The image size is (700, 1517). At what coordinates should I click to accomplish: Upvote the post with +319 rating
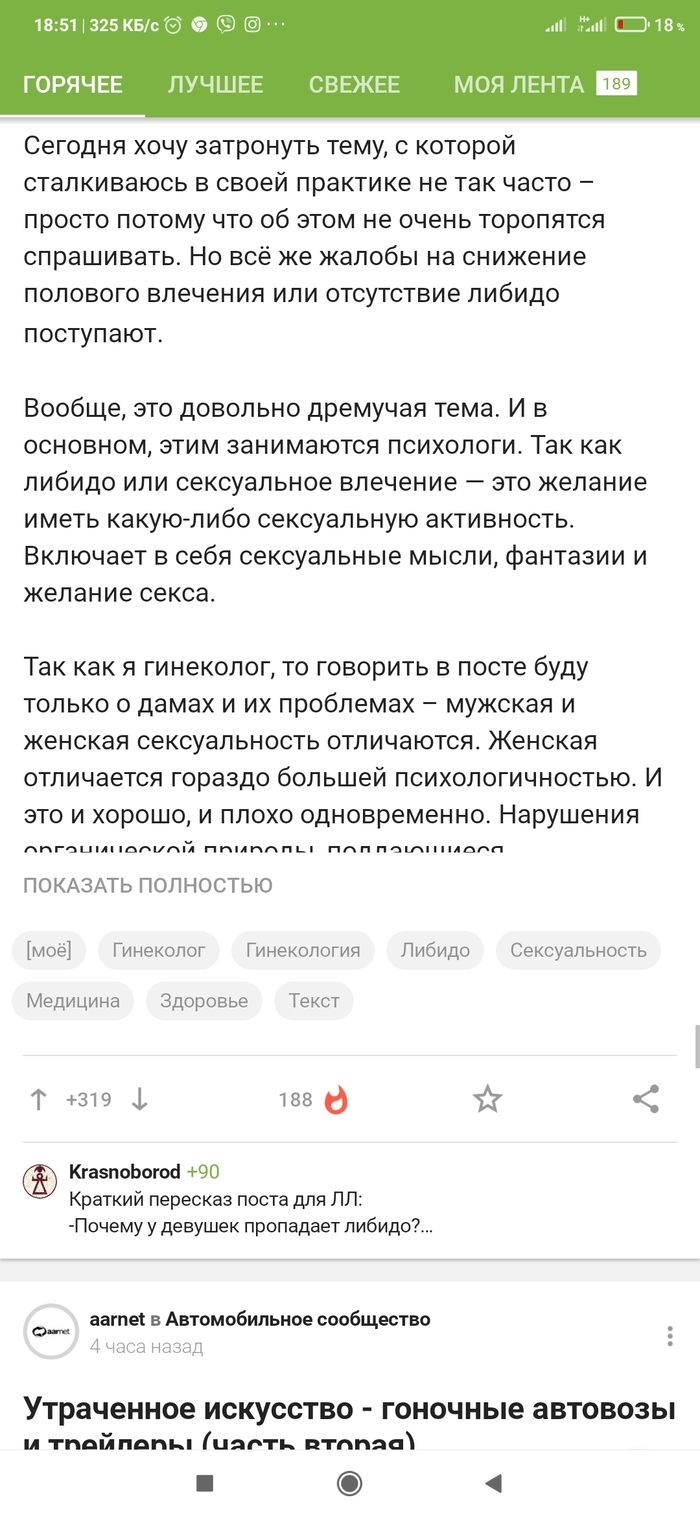[x=39, y=1100]
